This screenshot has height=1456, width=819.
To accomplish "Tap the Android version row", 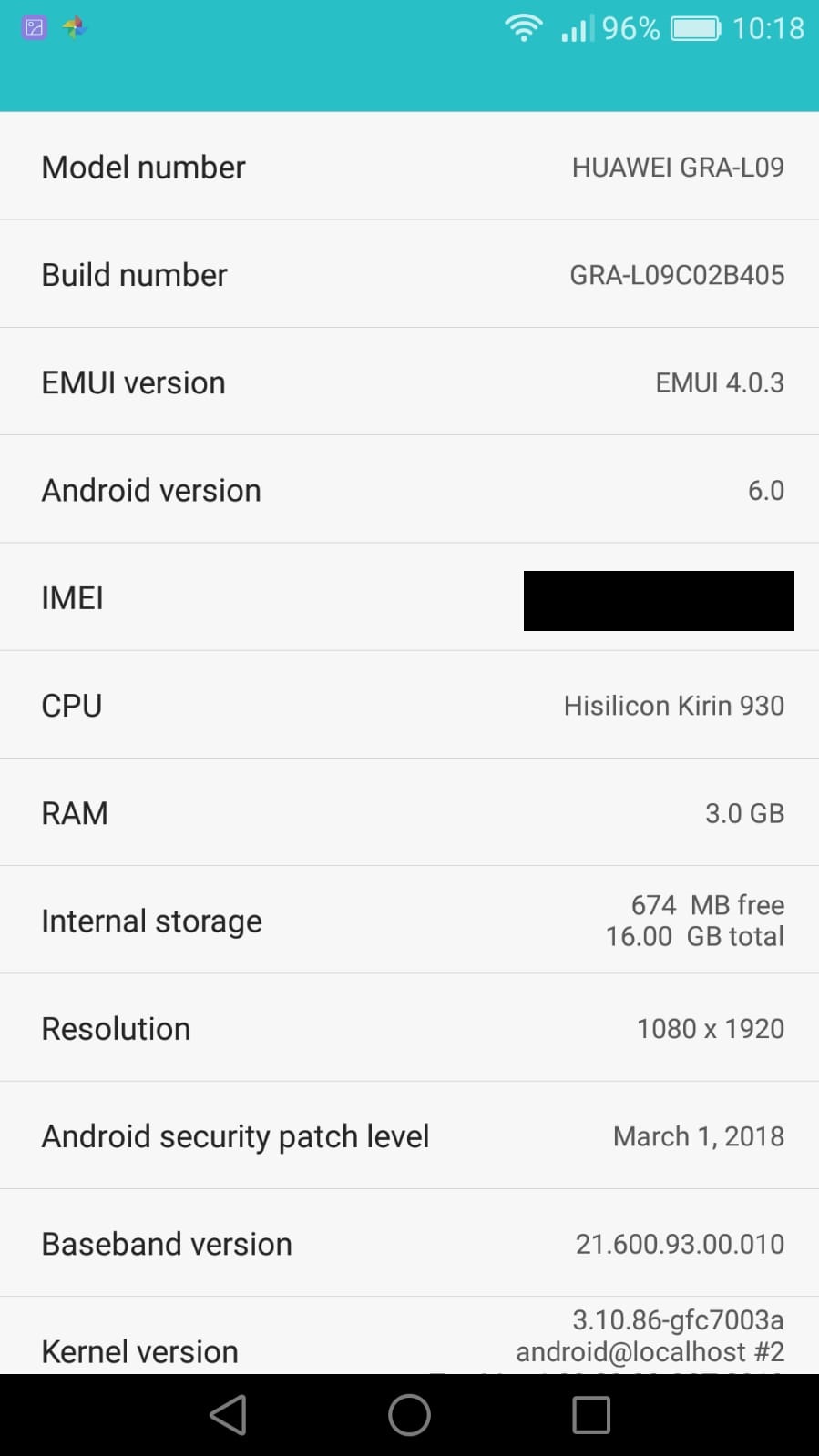I will 409,489.
